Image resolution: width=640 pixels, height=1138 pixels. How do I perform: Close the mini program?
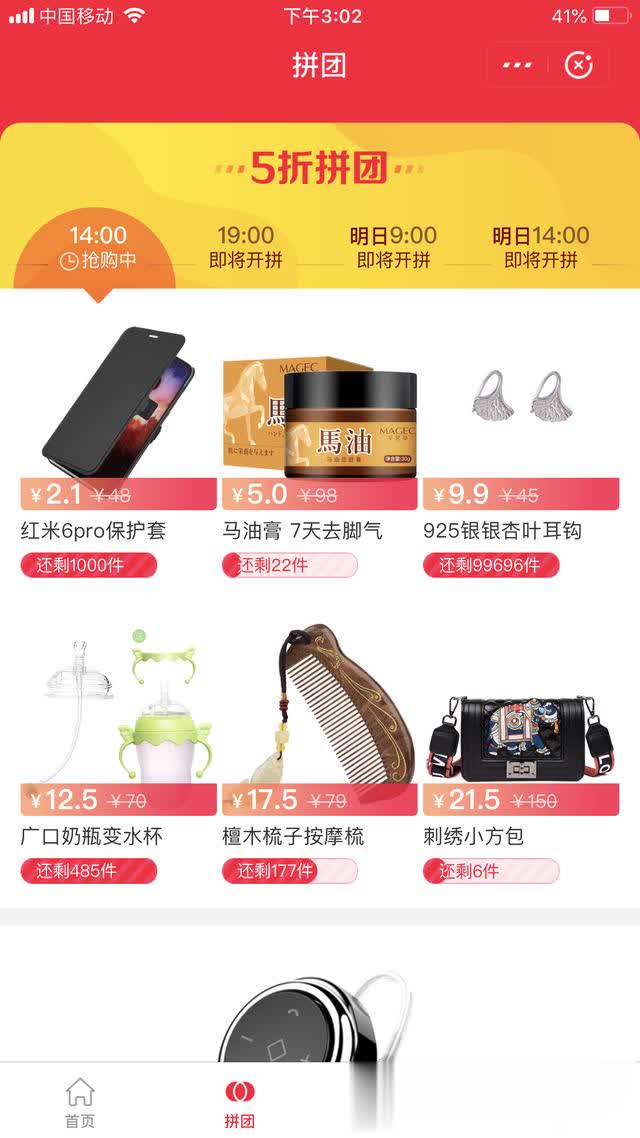point(578,65)
